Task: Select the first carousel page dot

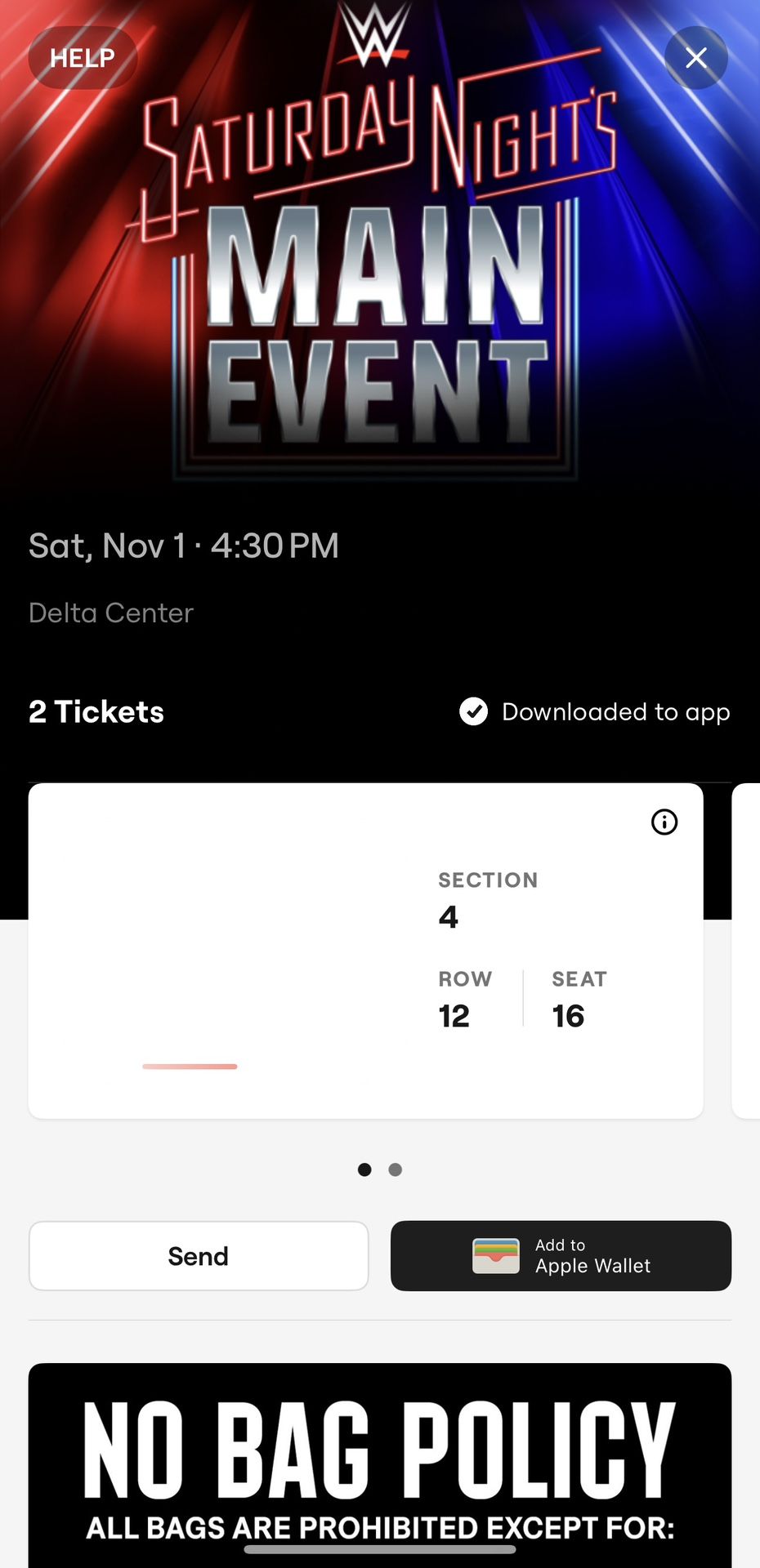Action: coord(364,1169)
